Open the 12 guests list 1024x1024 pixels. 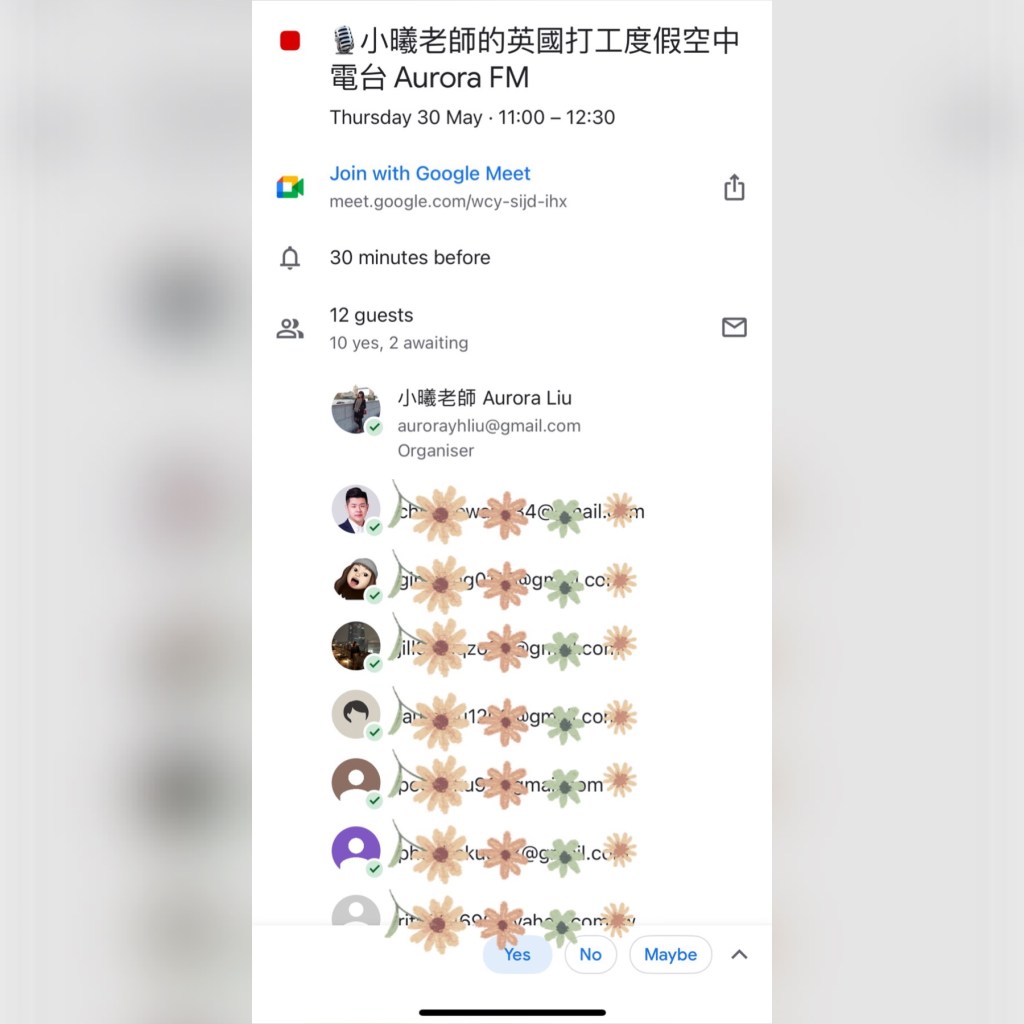pos(371,316)
